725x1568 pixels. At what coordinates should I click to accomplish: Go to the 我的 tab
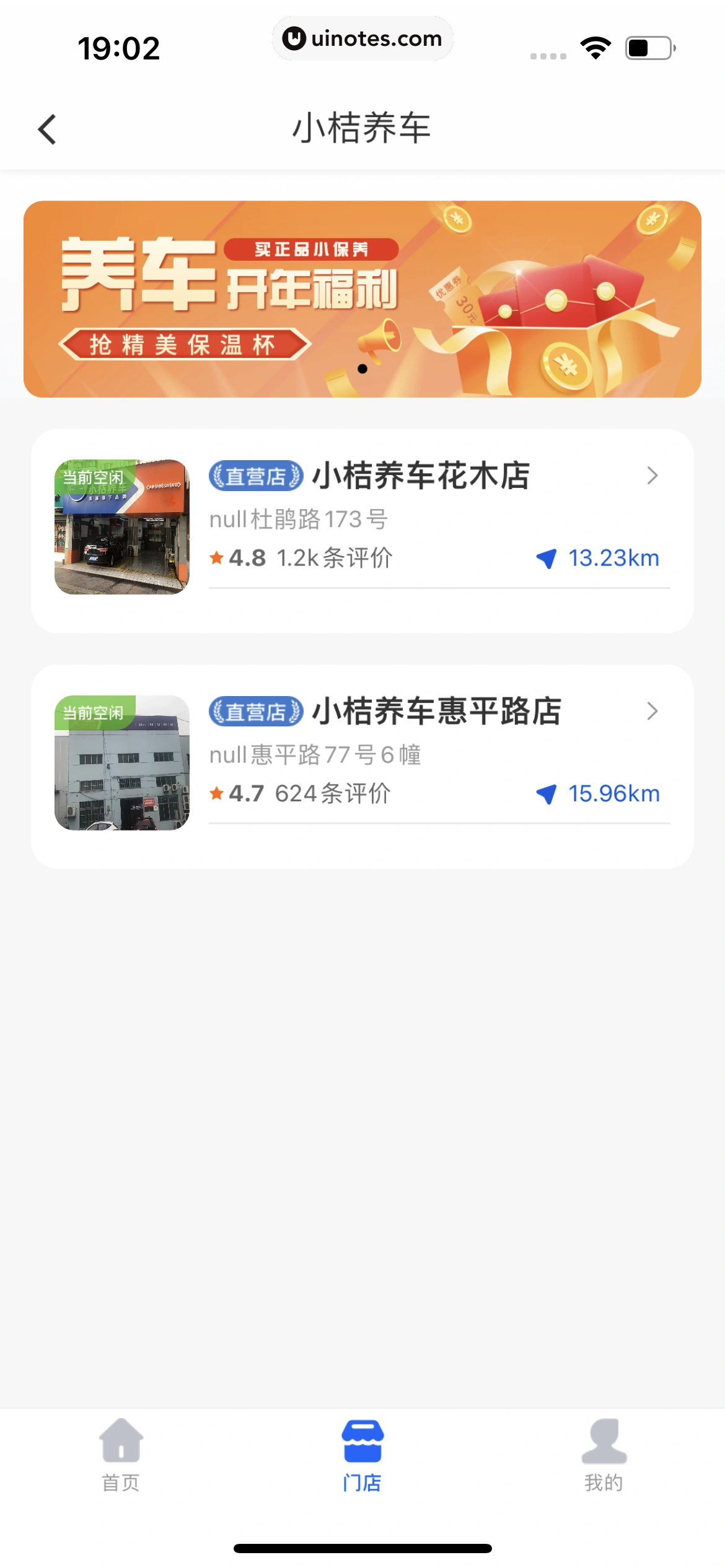(604, 1455)
